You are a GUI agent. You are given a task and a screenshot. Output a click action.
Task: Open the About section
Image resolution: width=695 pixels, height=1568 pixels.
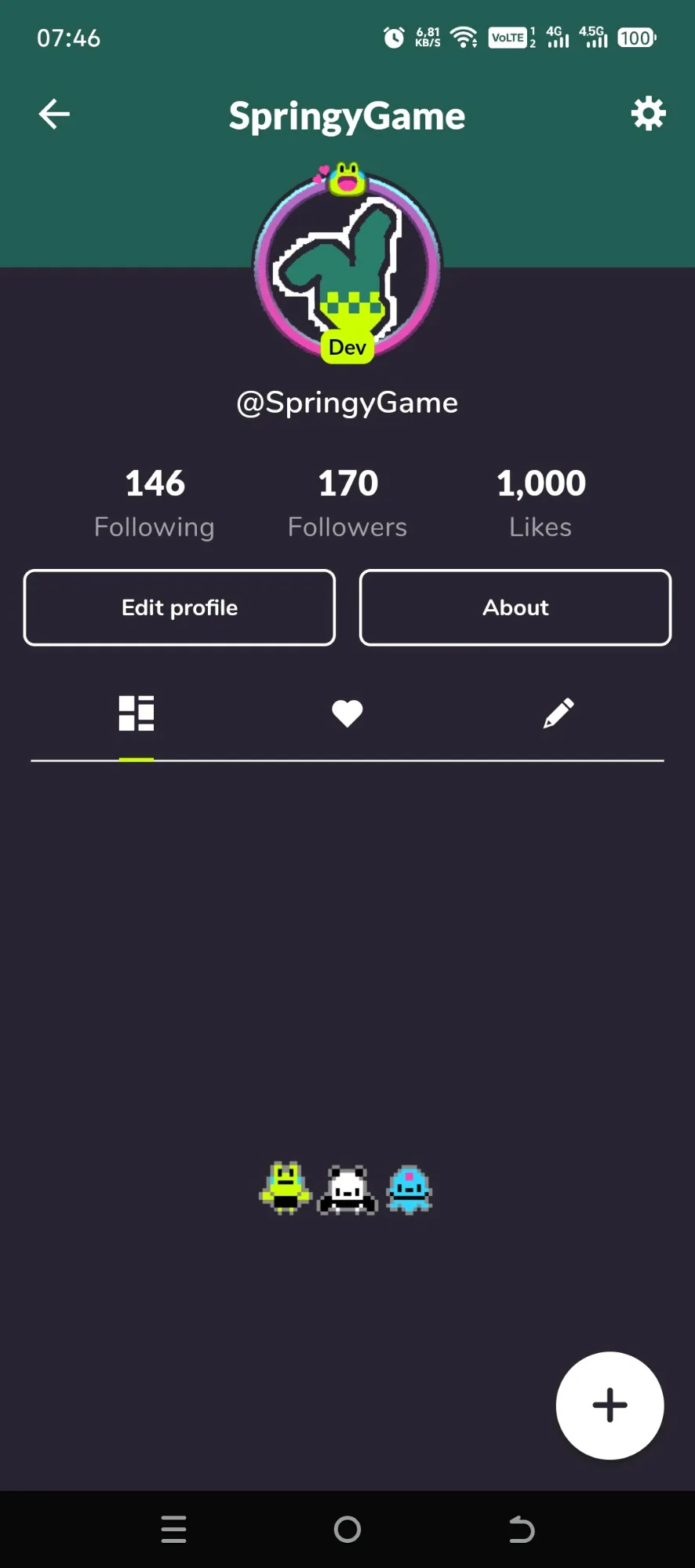[x=515, y=607]
